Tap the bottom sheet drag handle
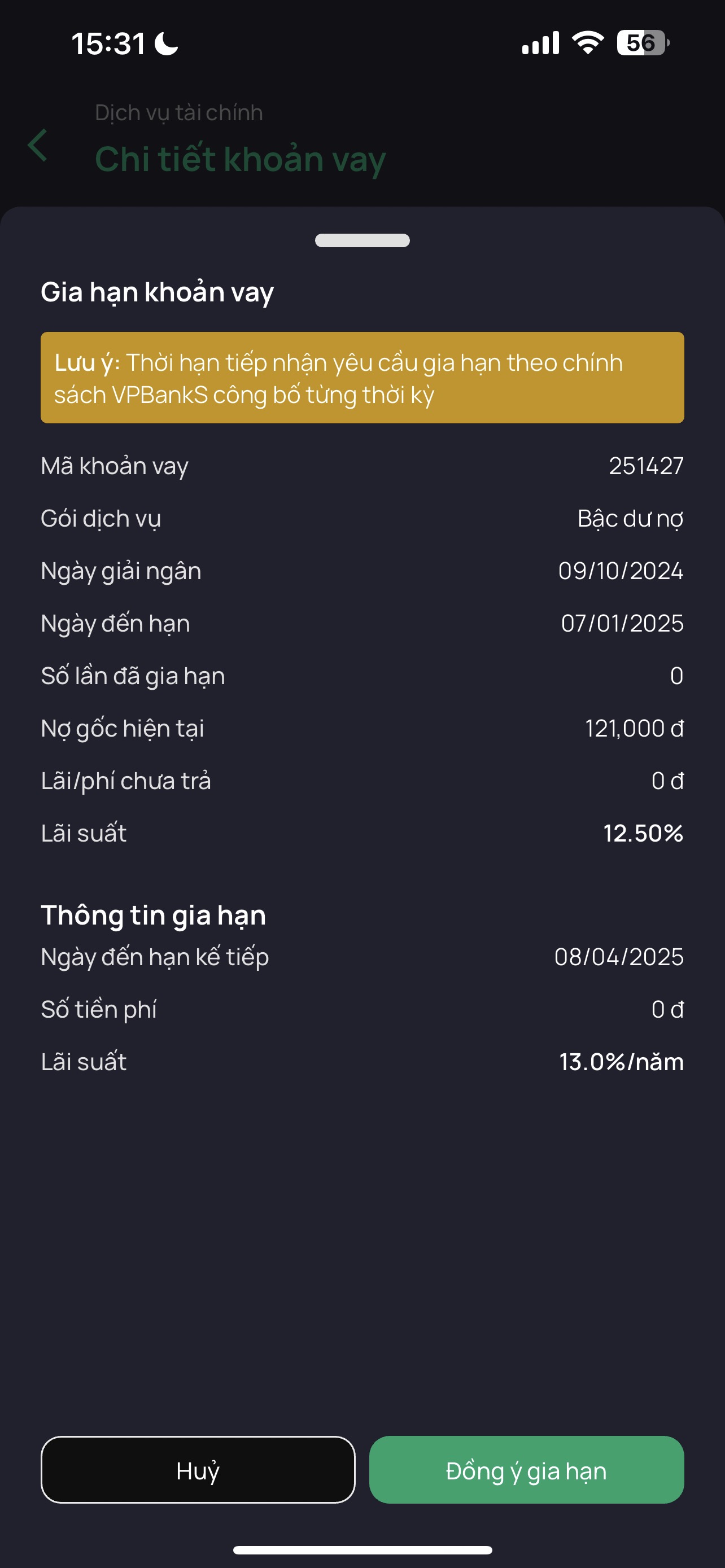The image size is (725, 1568). point(362,241)
